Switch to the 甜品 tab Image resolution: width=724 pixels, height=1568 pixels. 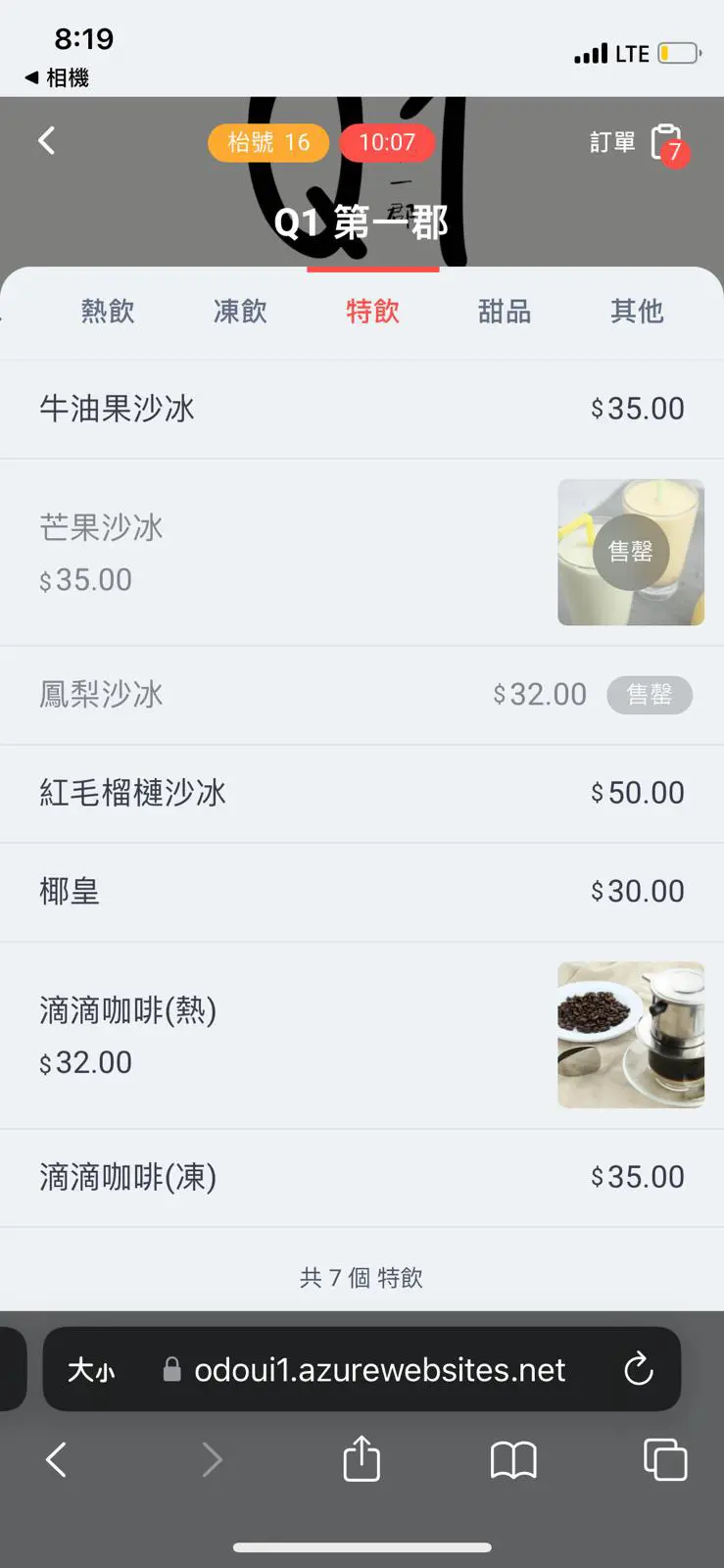point(505,312)
